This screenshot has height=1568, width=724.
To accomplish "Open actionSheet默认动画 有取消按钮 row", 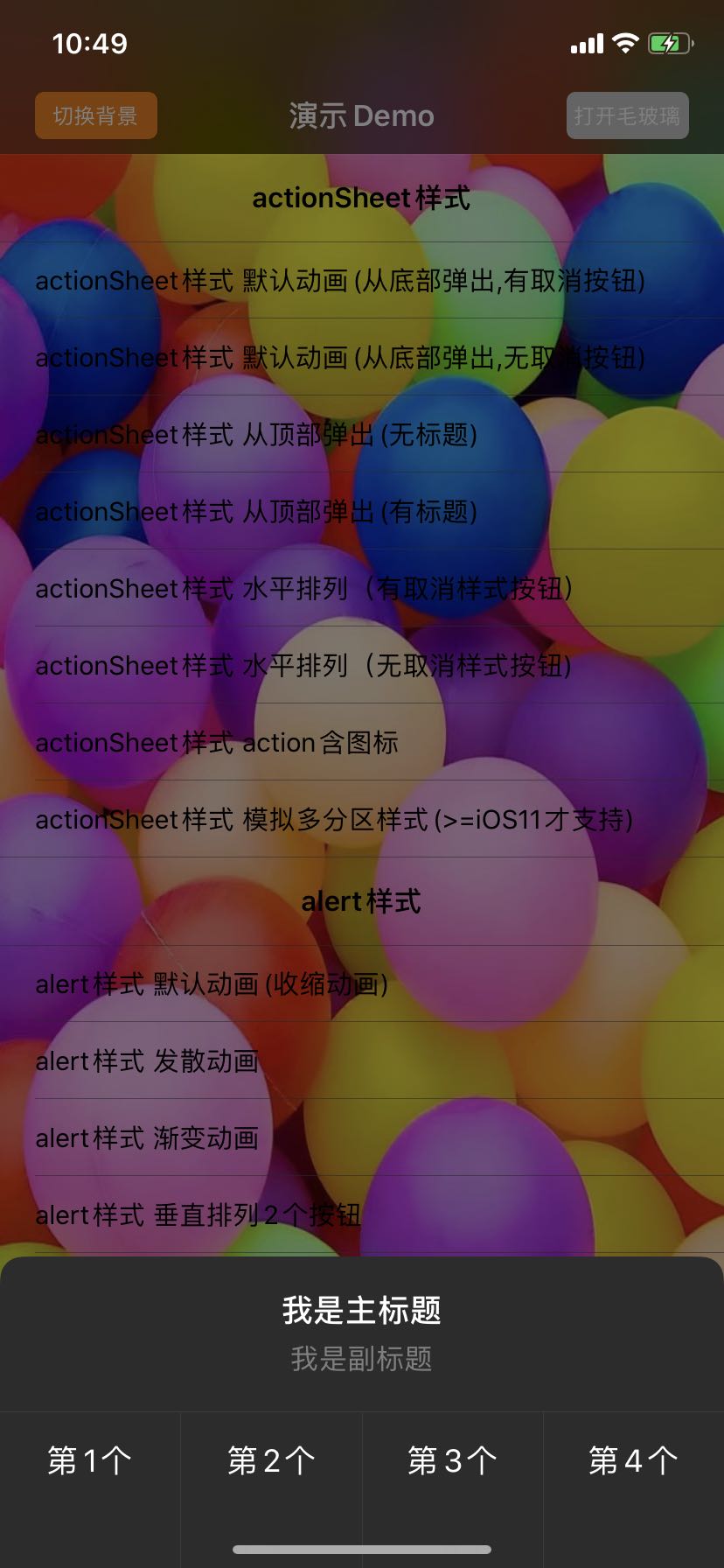I will coord(362,280).
